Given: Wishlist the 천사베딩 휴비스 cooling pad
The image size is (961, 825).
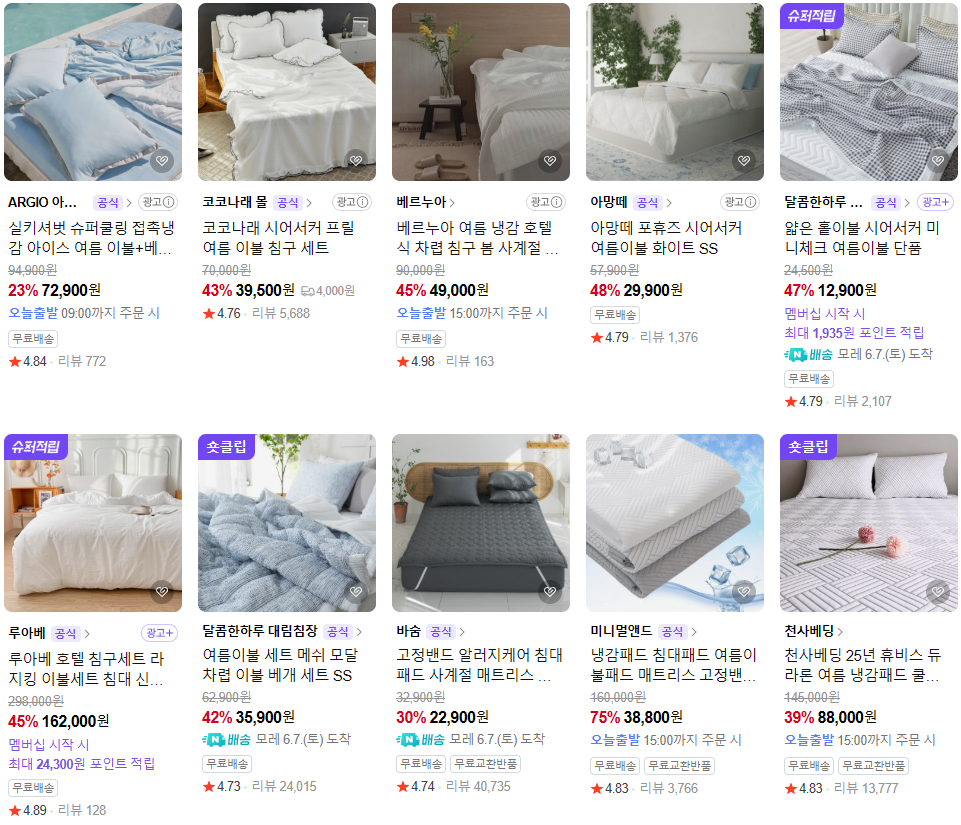Looking at the screenshot, I should (937, 592).
